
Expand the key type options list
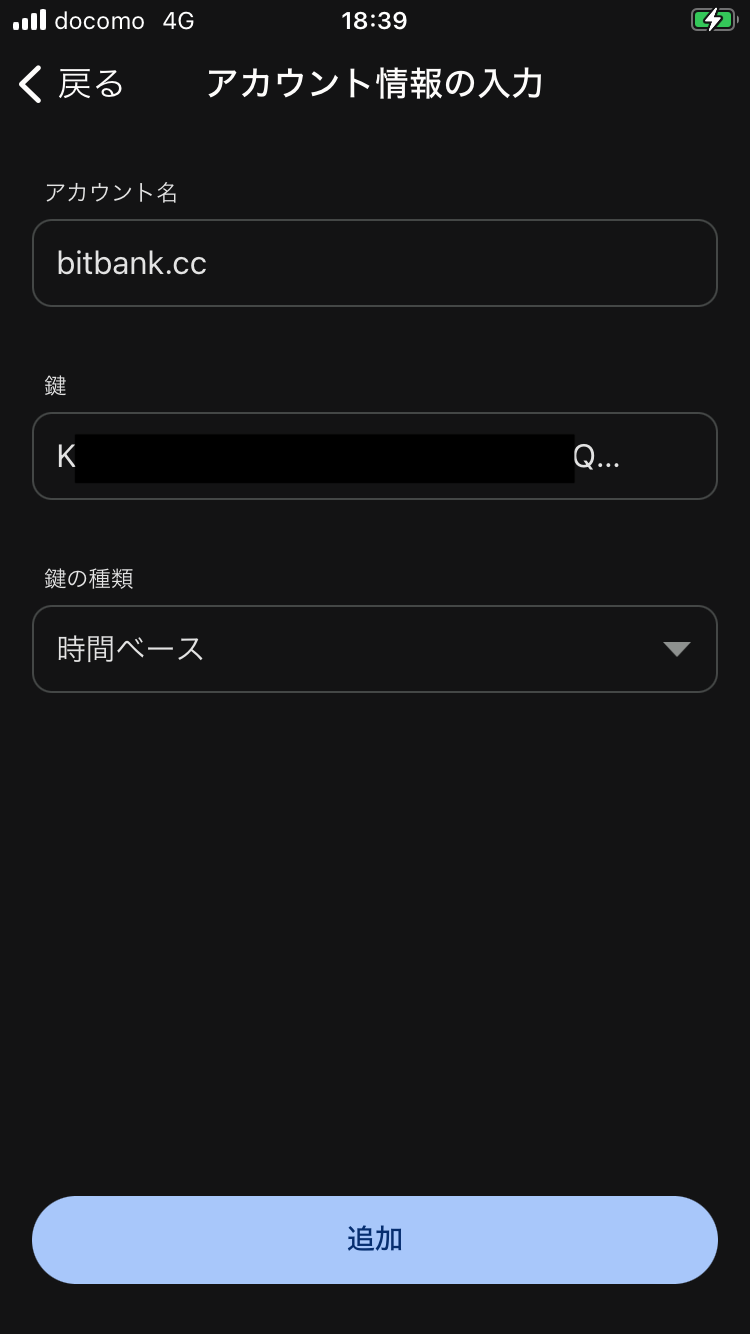(375, 648)
